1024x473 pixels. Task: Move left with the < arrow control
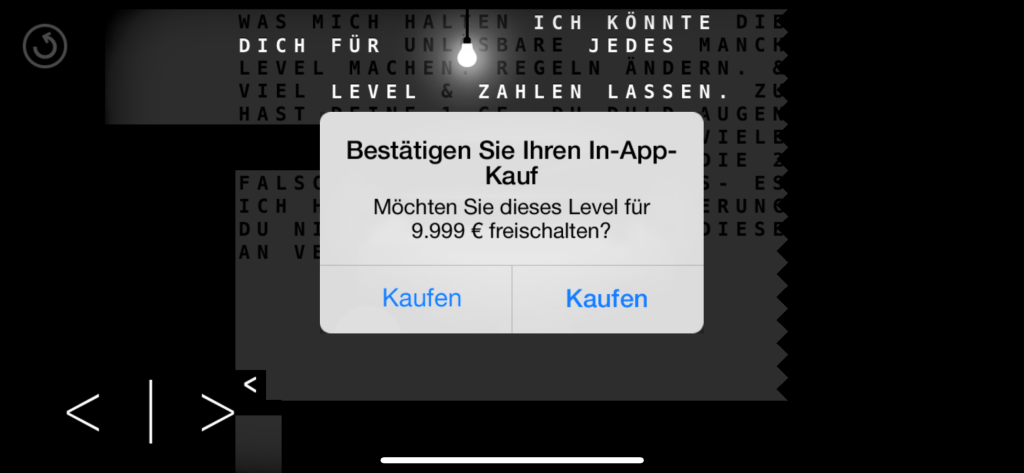[x=83, y=412]
